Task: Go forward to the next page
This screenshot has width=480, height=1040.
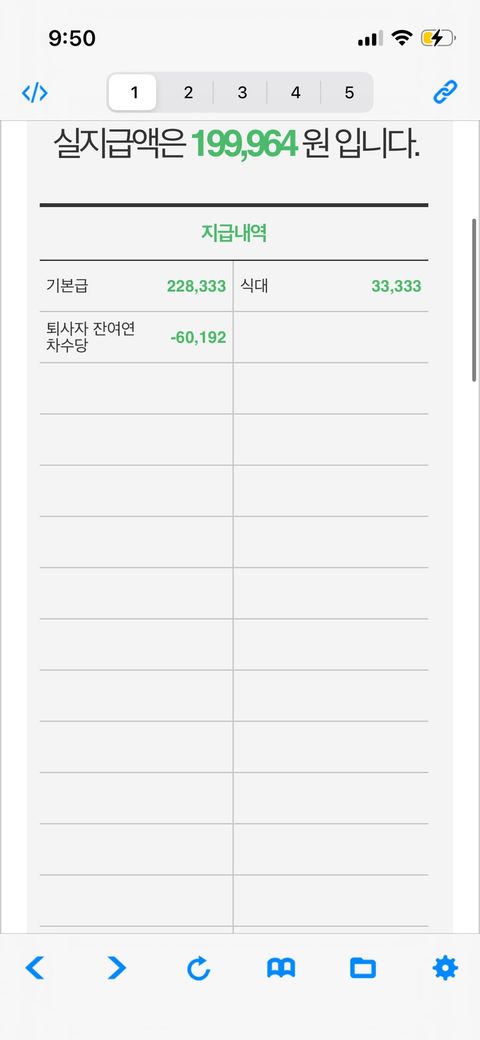Action: [x=117, y=968]
